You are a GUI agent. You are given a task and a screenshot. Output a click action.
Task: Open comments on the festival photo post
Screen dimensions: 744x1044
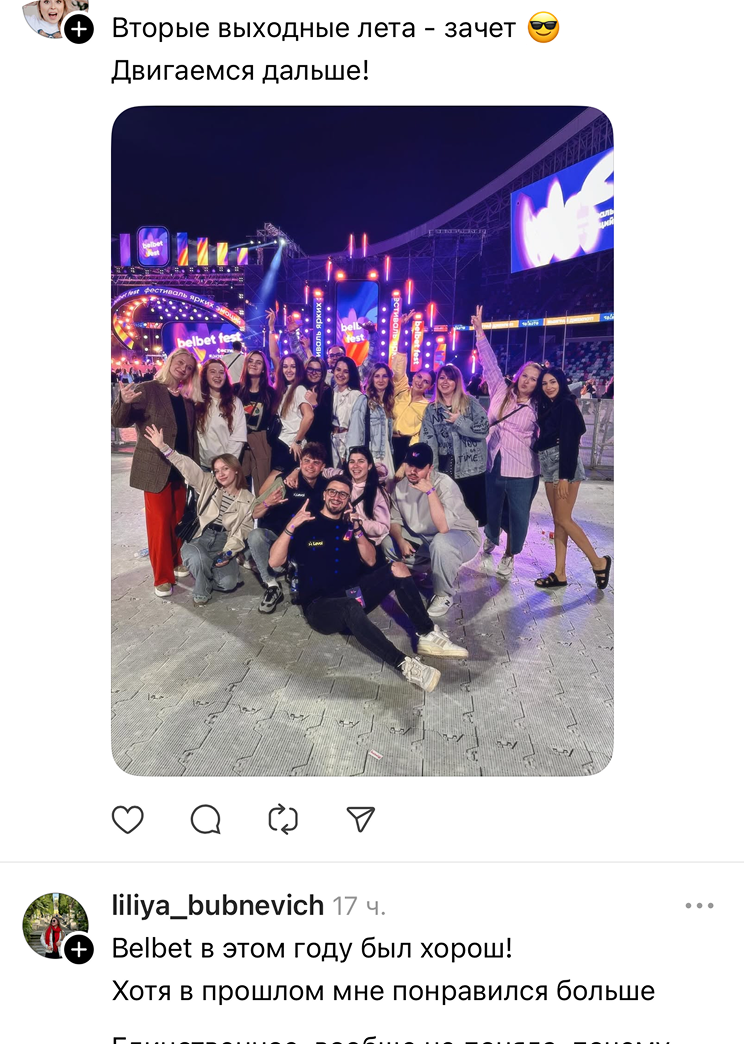[x=205, y=820]
